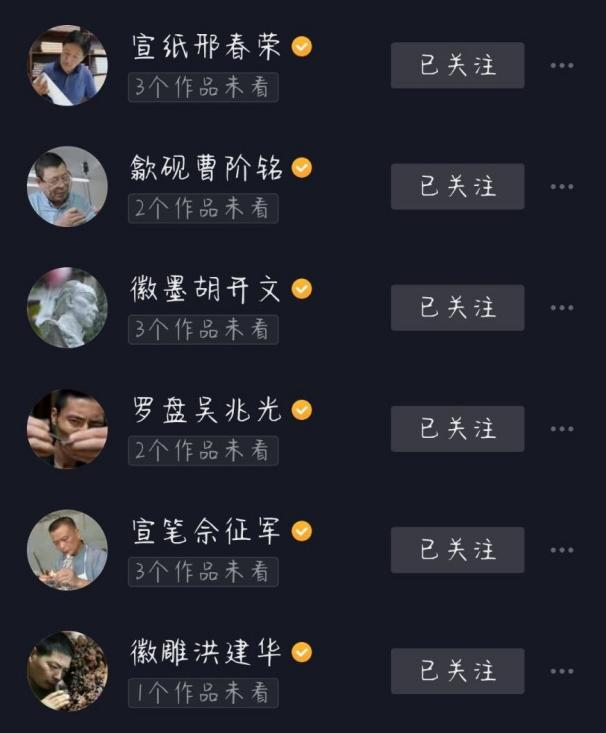Tap 已关注 next to 罗盘吴兆光

coord(457,429)
